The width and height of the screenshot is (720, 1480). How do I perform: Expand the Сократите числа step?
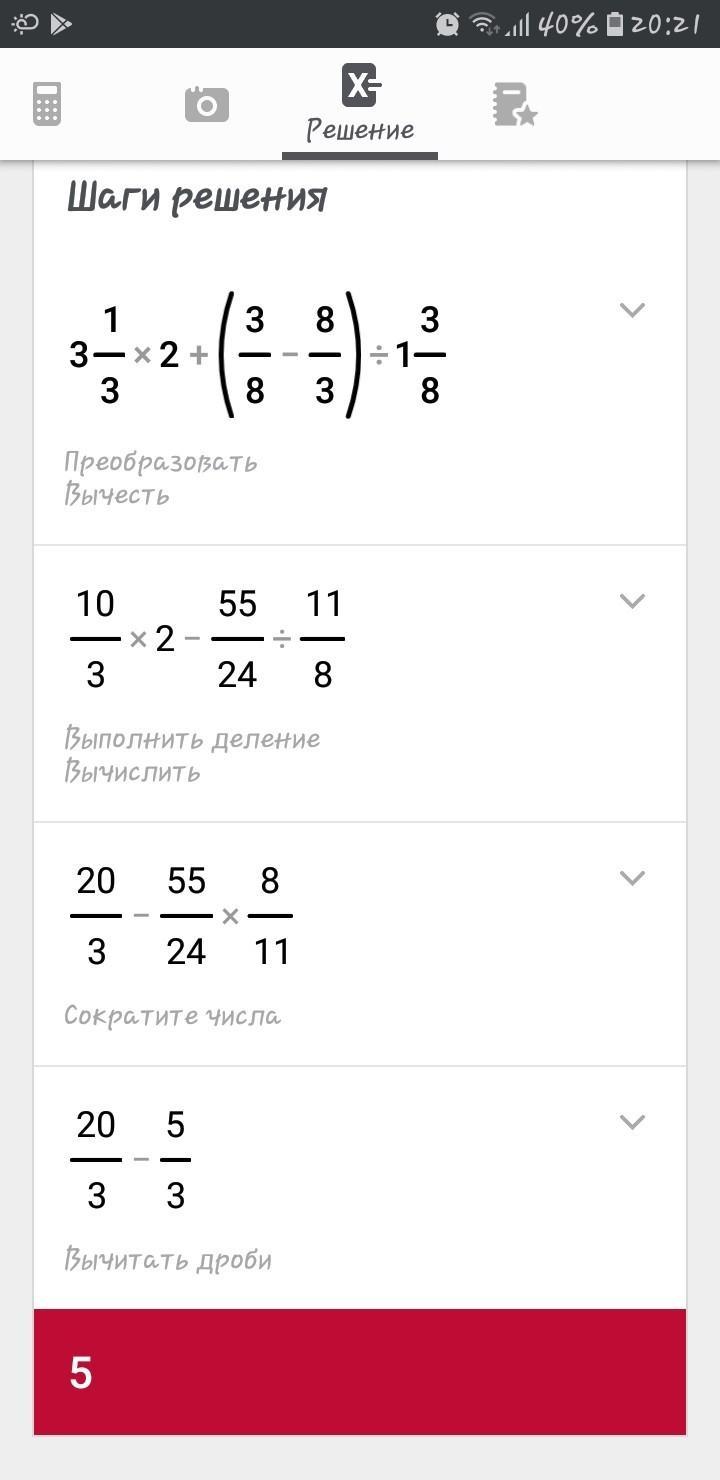point(632,878)
